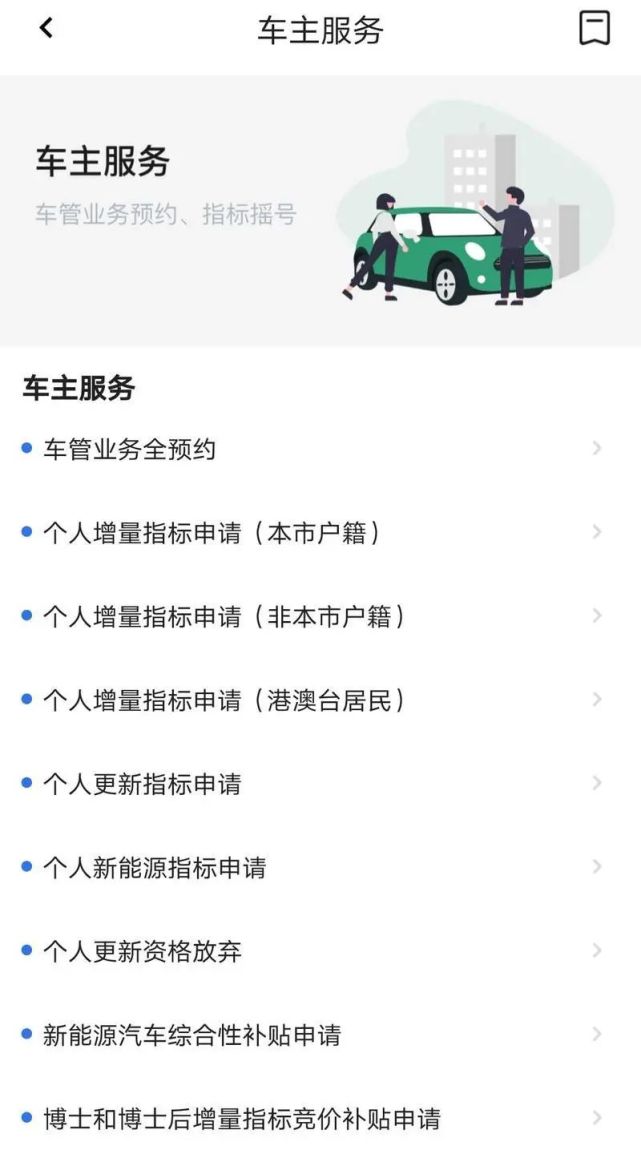Choose 个人增量指标申请（港澳台居民）
The image size is (641, 1150).
pyautogui.click(x=224, y=700)
